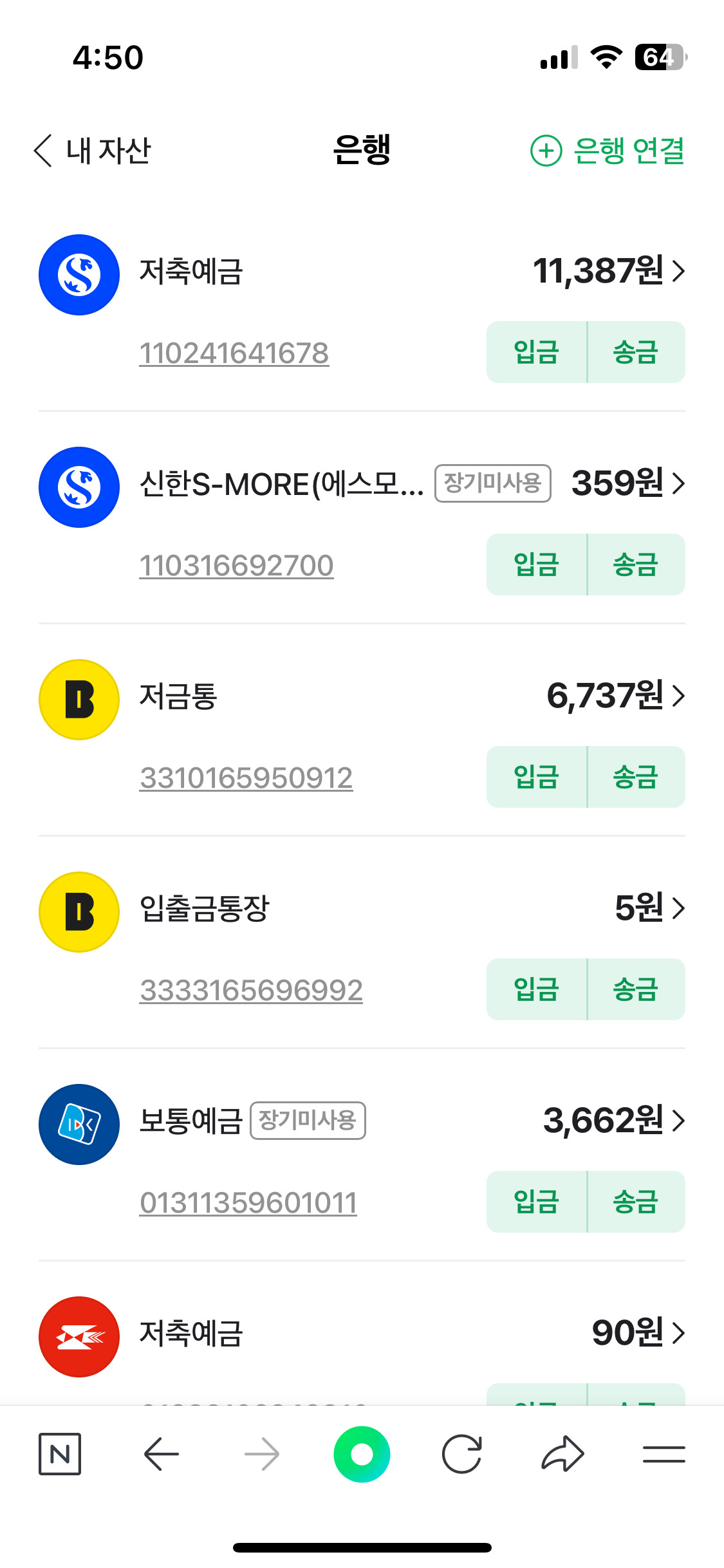This screenshot has width=724, height=1568.
Task: Go back to 내 자산
Action: coord(92,151)
